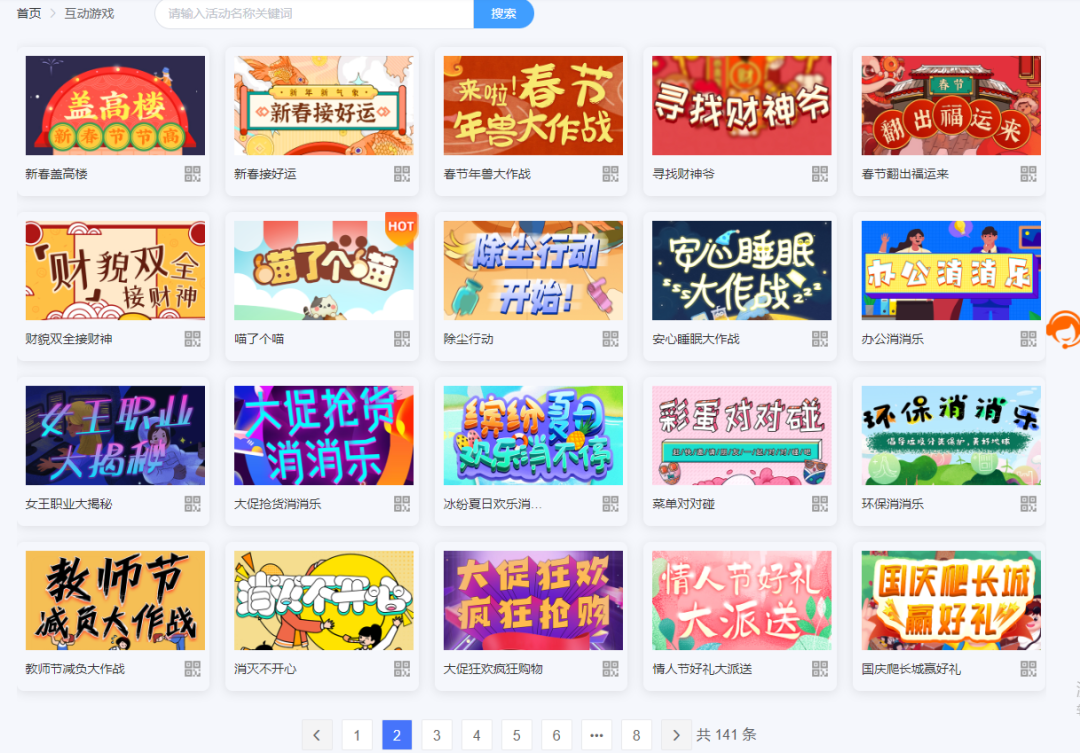
Task: Tap the blue 搜索 button
Action: point(503,14)
